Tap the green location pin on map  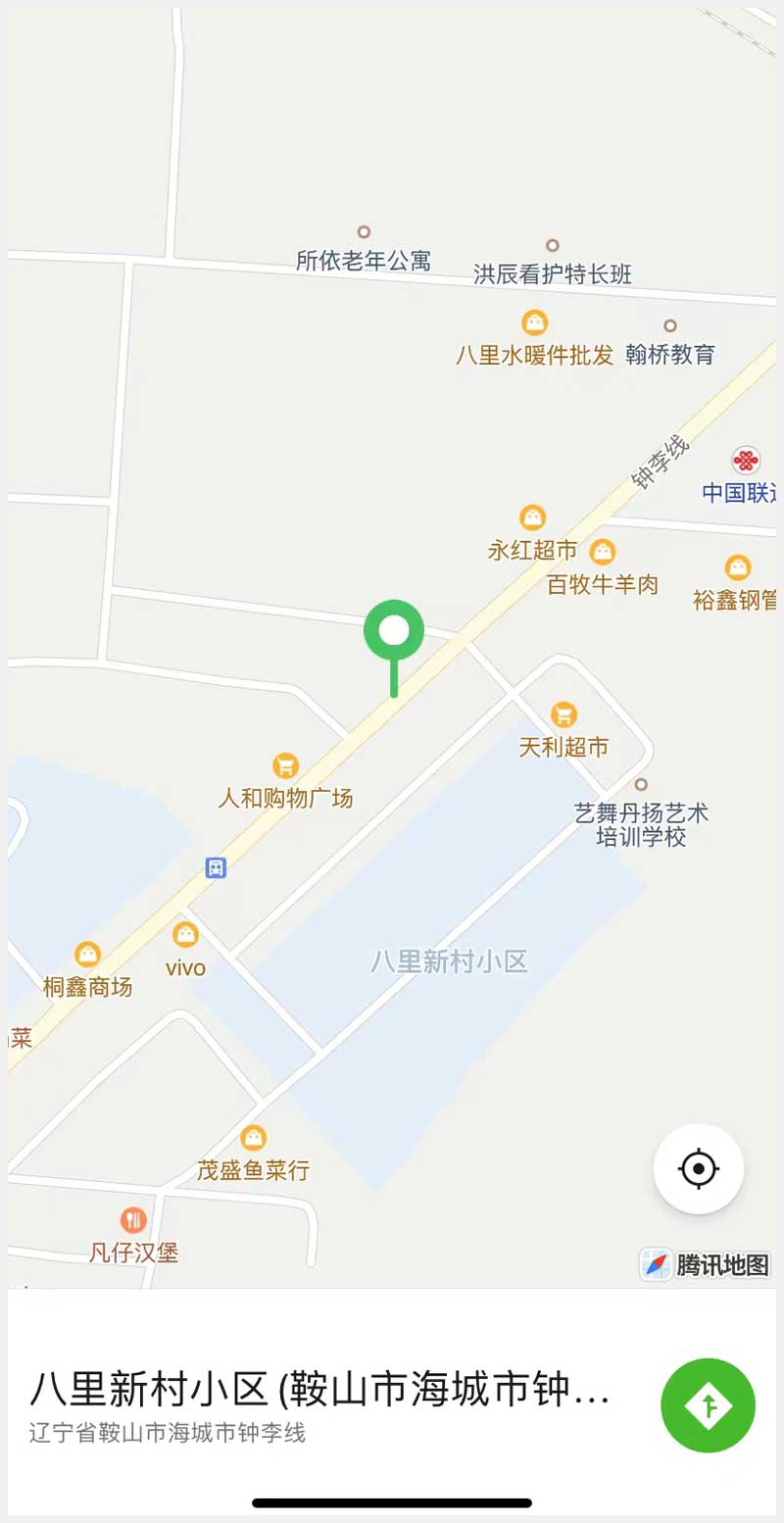[394, 632]
